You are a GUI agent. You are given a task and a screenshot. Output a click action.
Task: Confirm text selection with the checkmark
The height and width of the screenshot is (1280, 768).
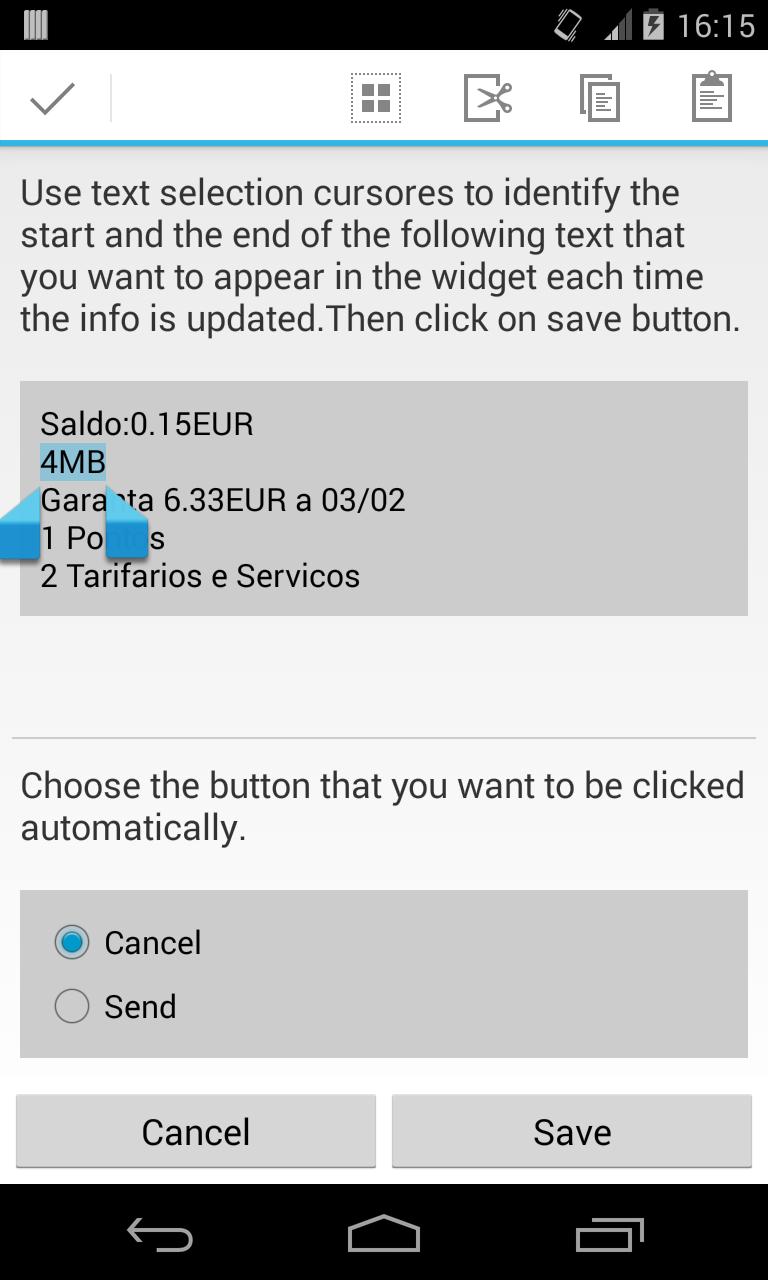click(53, 98)
